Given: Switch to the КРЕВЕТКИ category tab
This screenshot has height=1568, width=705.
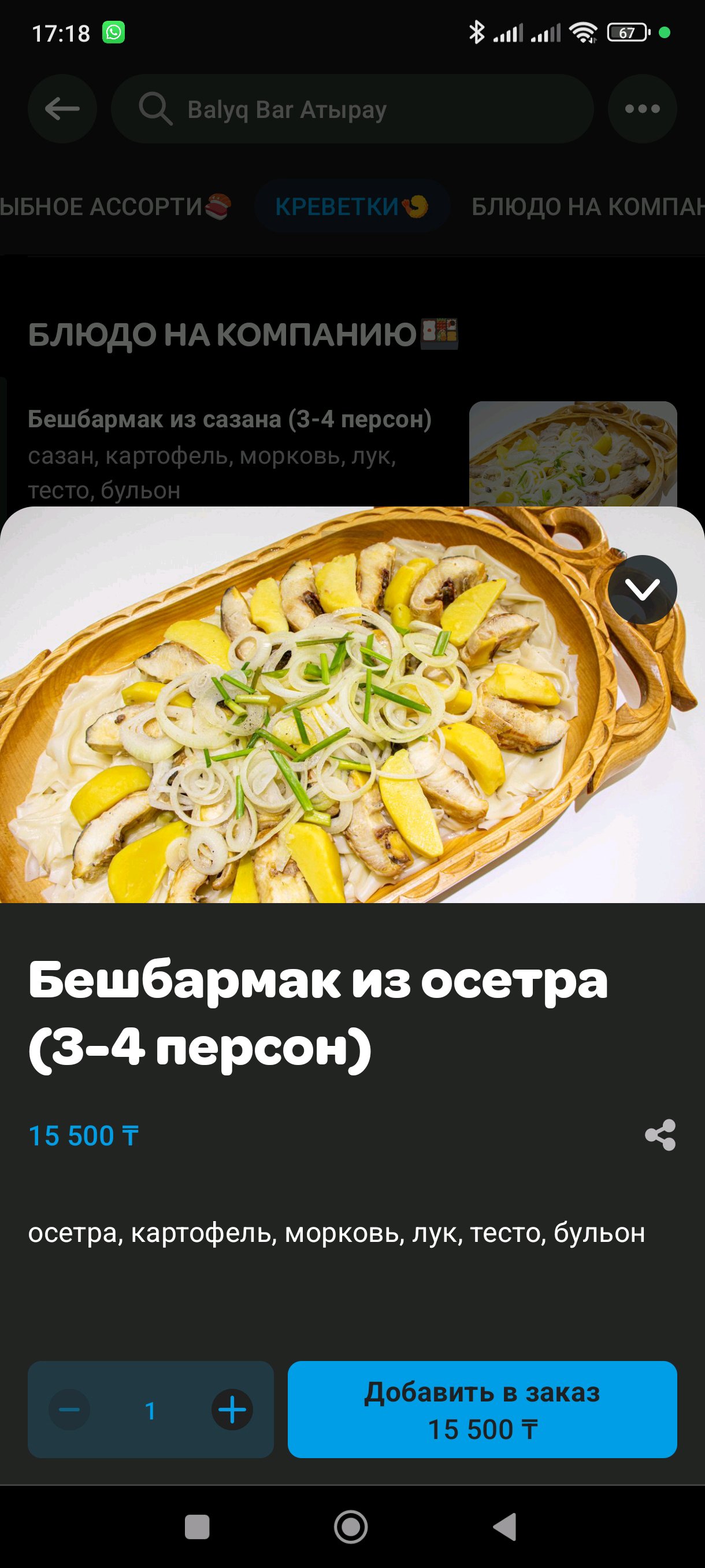Looking at the screenshot, I should [351, 206].
